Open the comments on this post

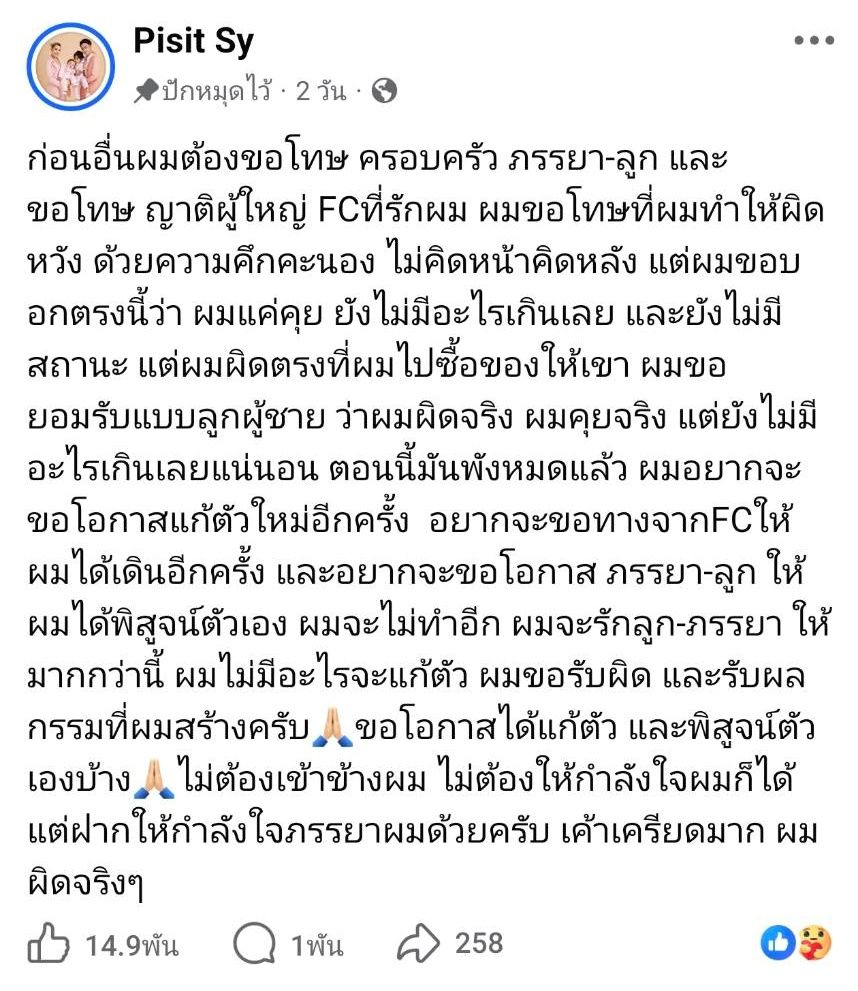[255, 943]
